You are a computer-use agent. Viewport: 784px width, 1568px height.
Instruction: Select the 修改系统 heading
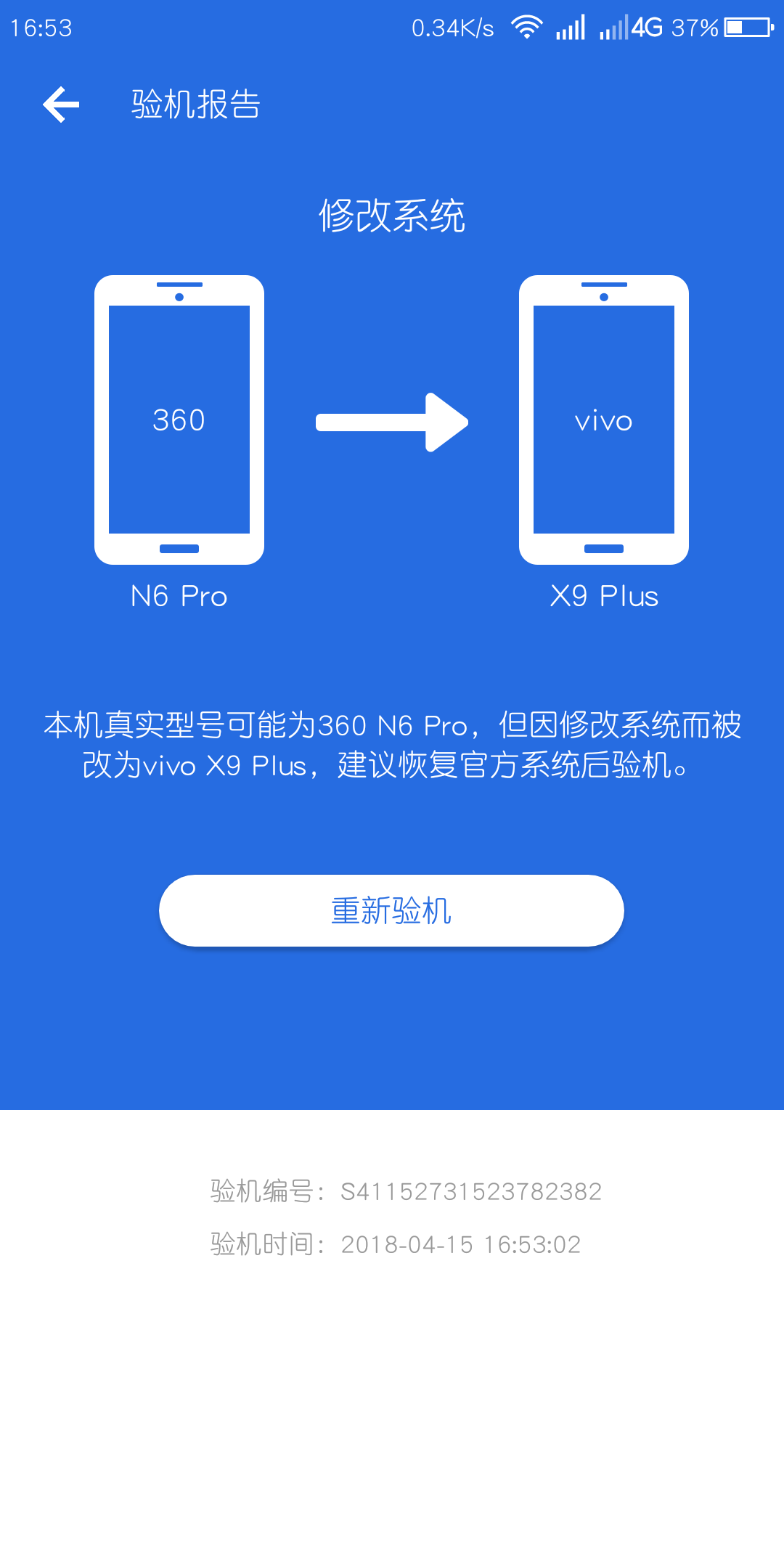tap(392, 216)
